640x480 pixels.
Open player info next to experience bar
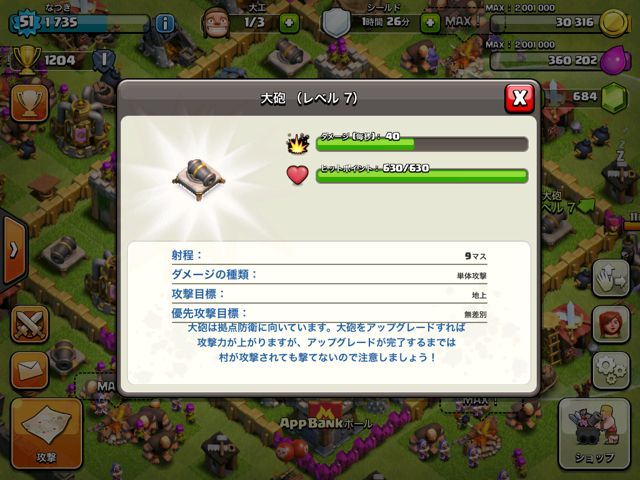point(164,21)
